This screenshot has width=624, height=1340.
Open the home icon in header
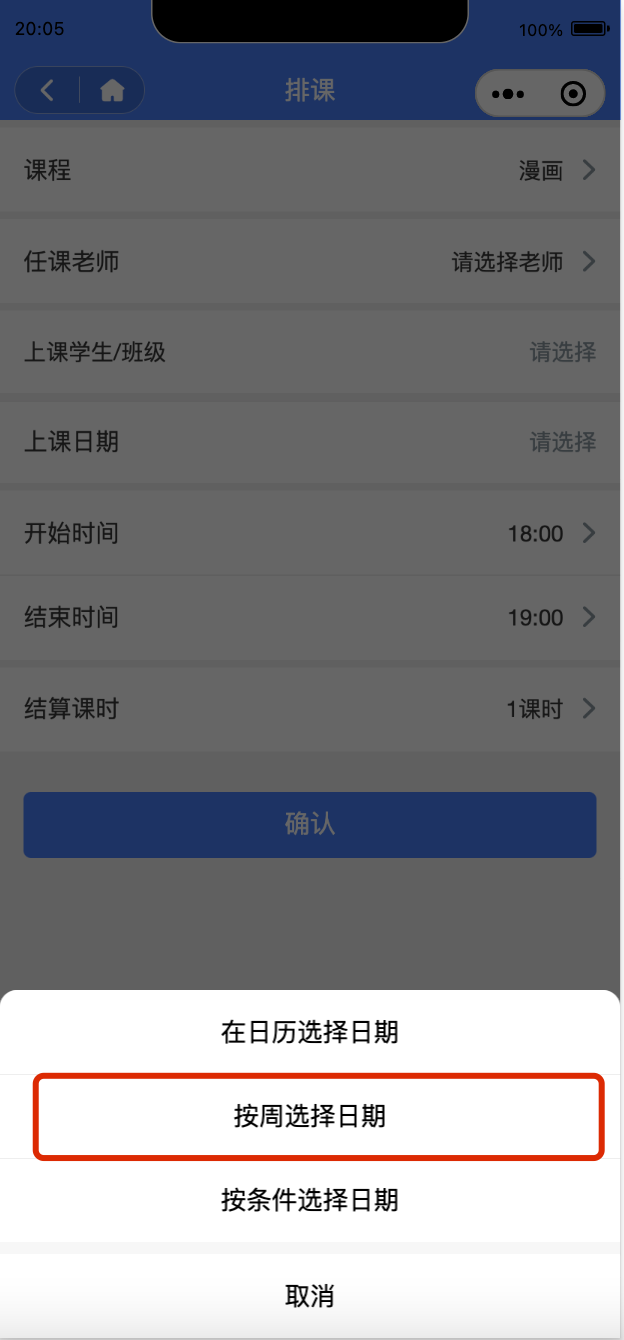click(112, 90)
